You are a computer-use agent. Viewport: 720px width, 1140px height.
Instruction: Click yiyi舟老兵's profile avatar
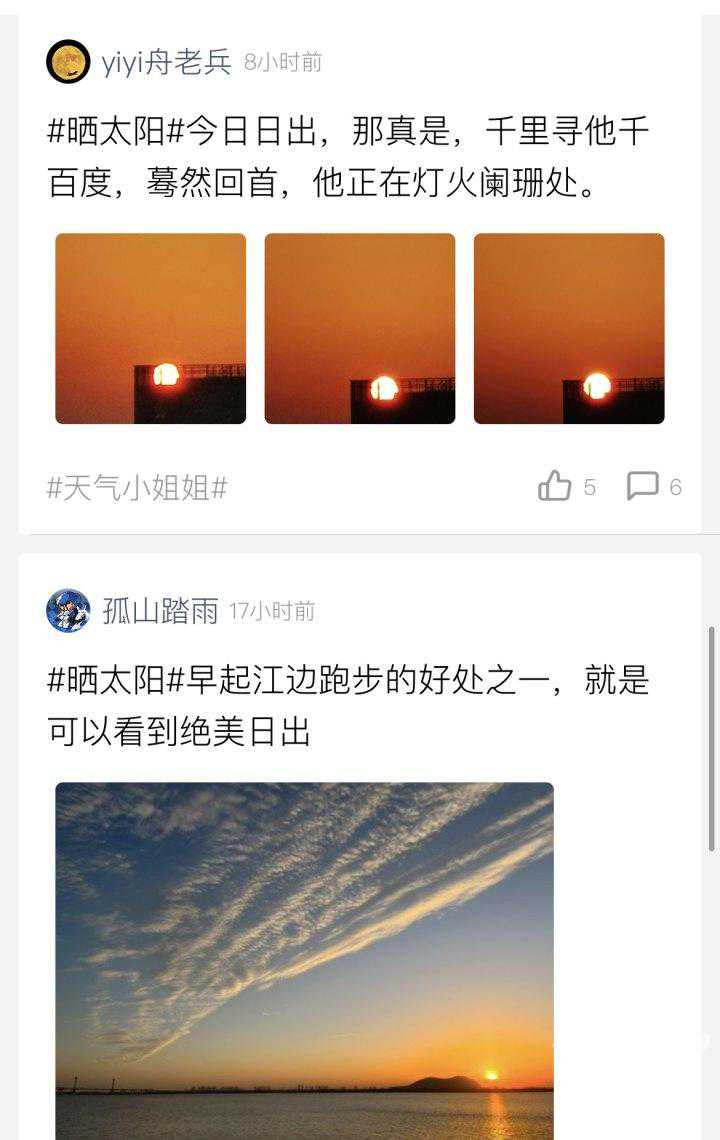[68, 62]
